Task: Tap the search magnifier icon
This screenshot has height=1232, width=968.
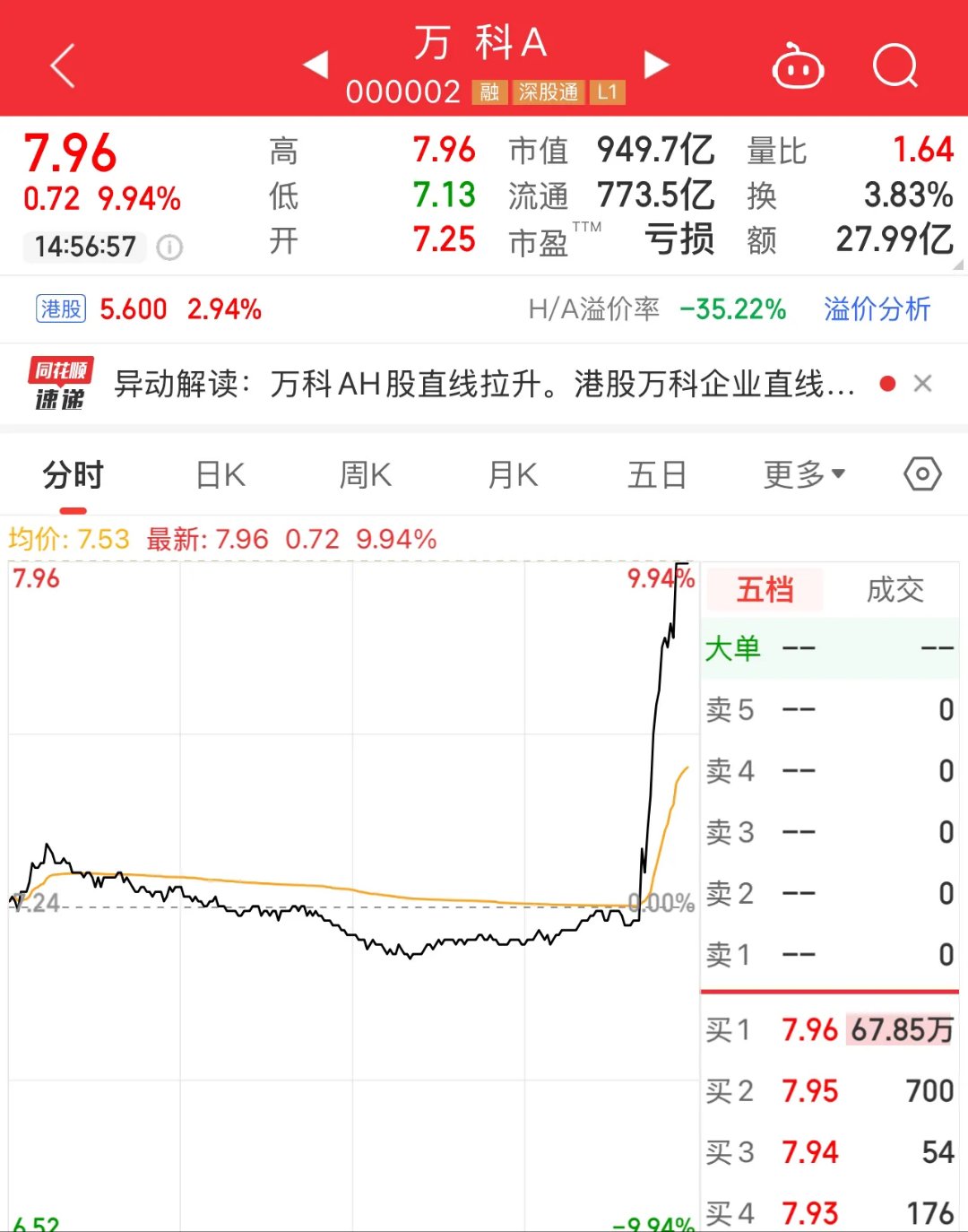Action: [895, 65]
